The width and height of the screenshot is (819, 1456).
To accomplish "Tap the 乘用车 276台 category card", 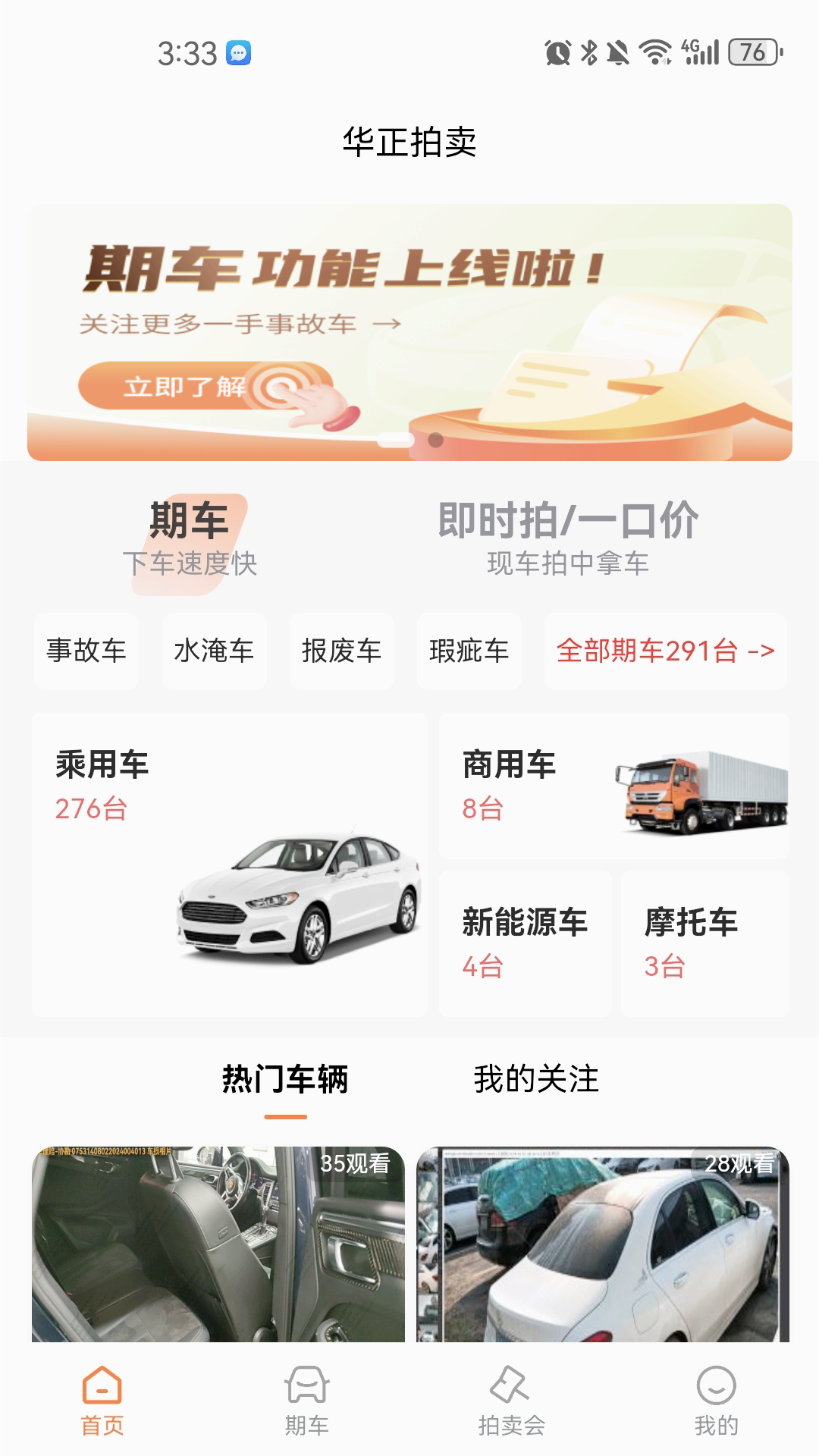I will point(227,864).
